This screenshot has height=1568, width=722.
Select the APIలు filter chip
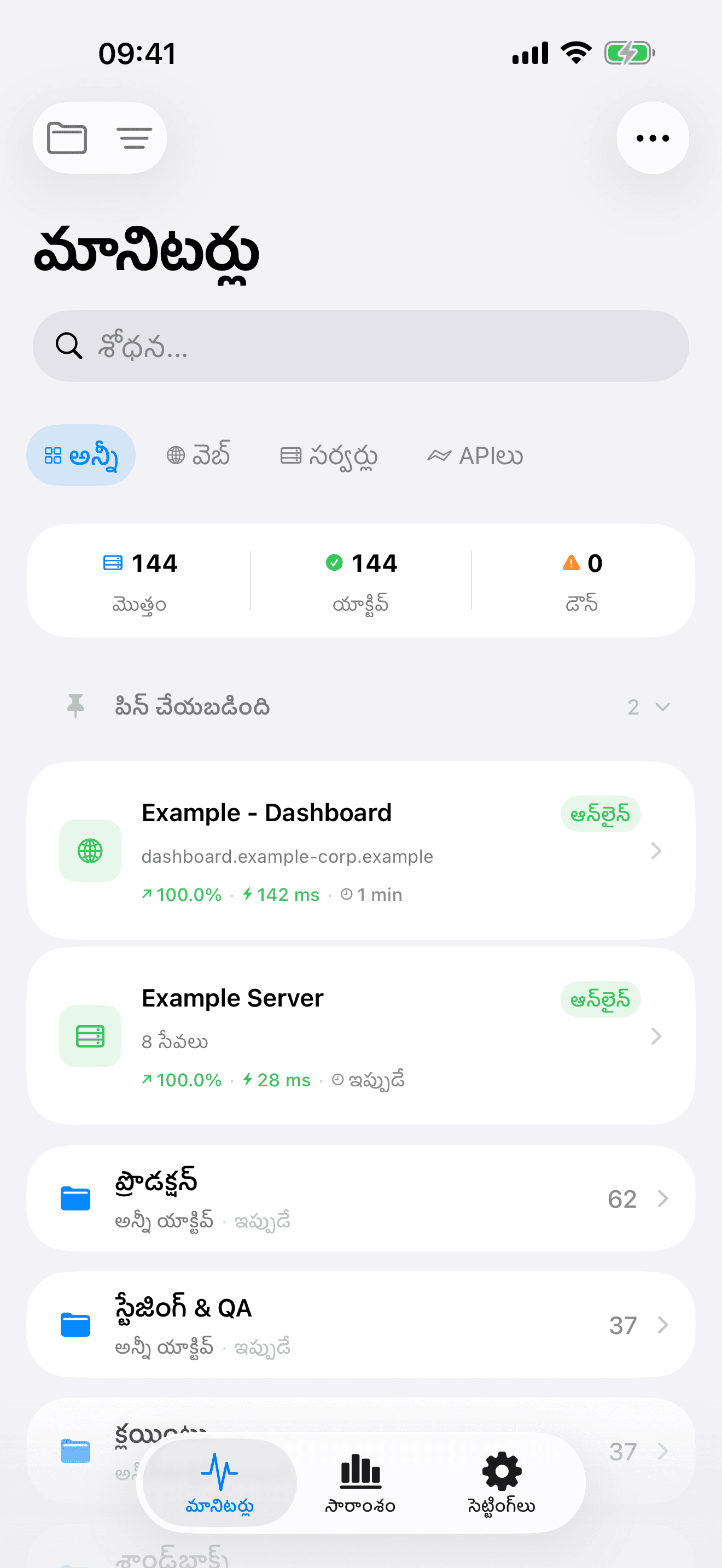click(475, 455)
